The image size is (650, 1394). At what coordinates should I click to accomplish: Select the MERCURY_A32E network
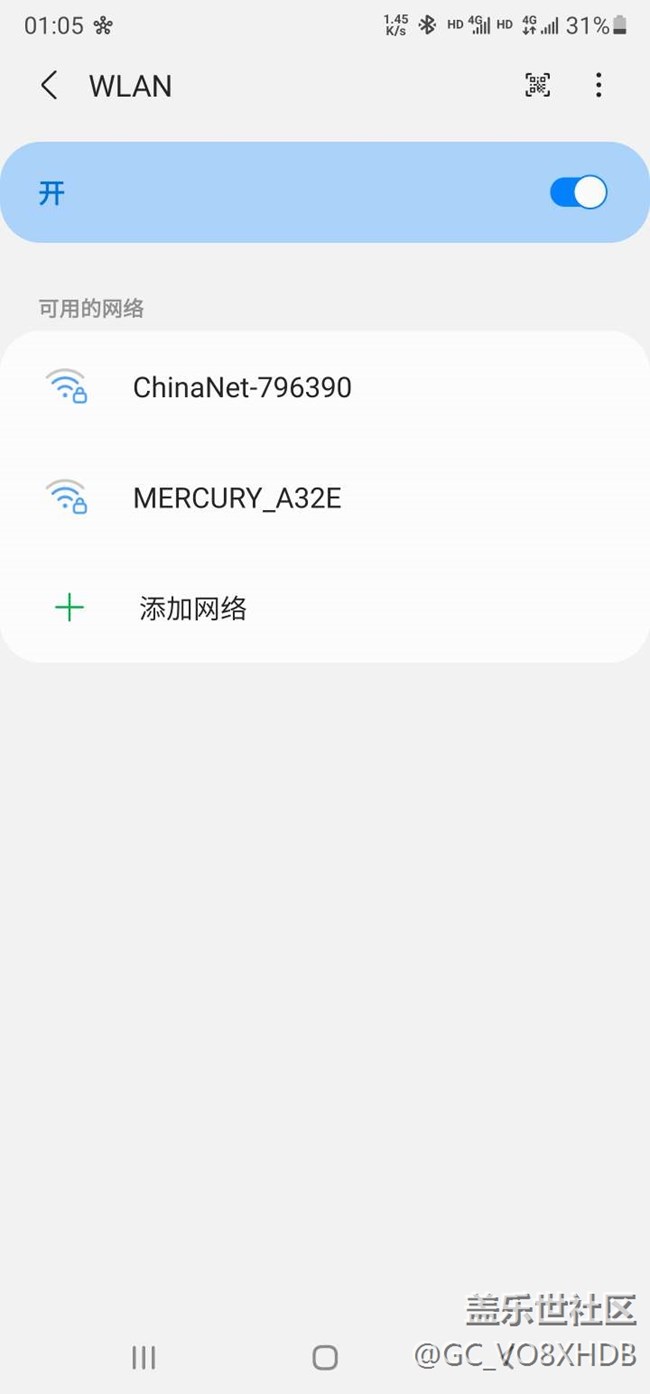[x=237, y=497]
